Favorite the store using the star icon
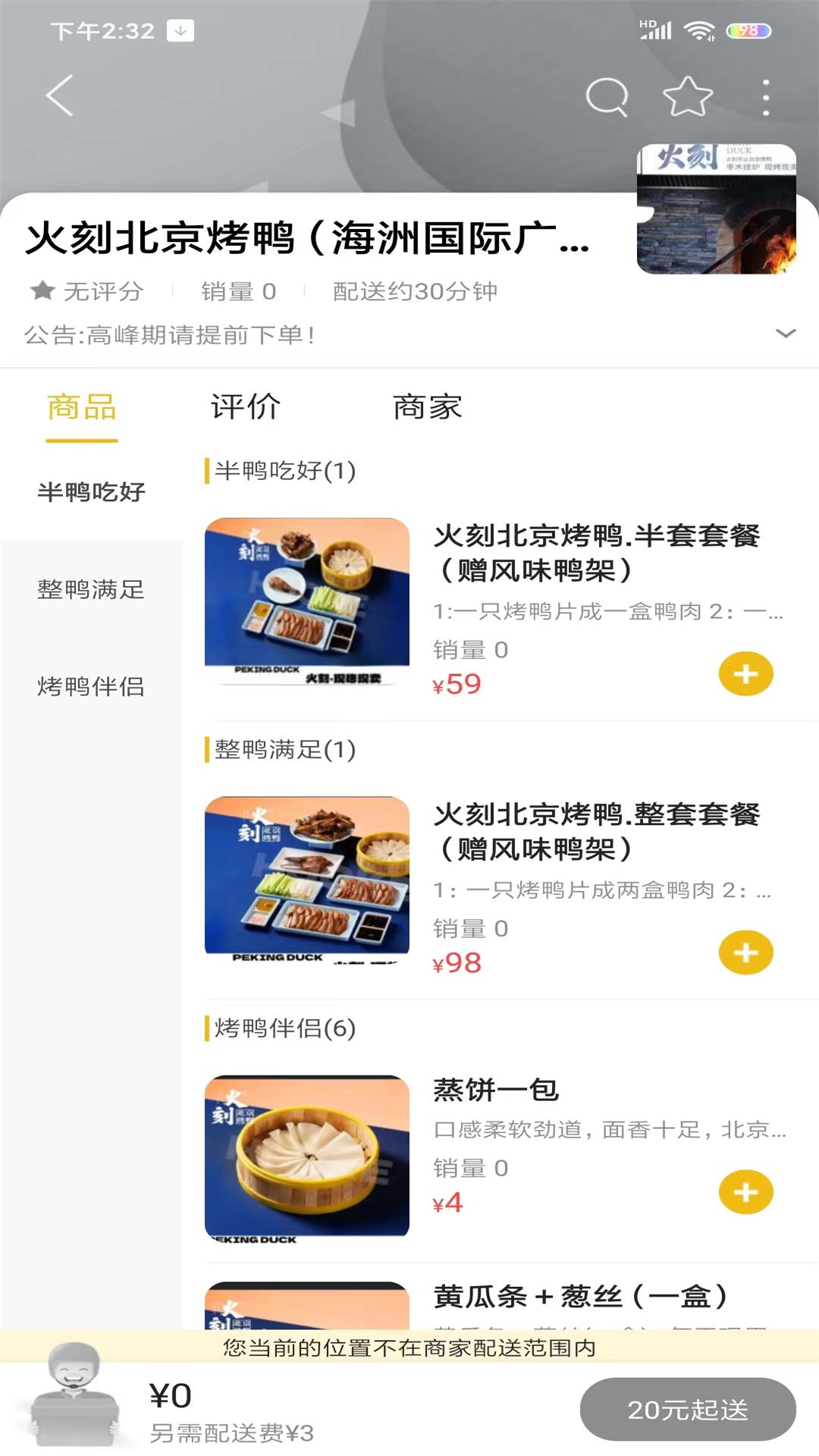The image size is (819, 1456). 685,96
